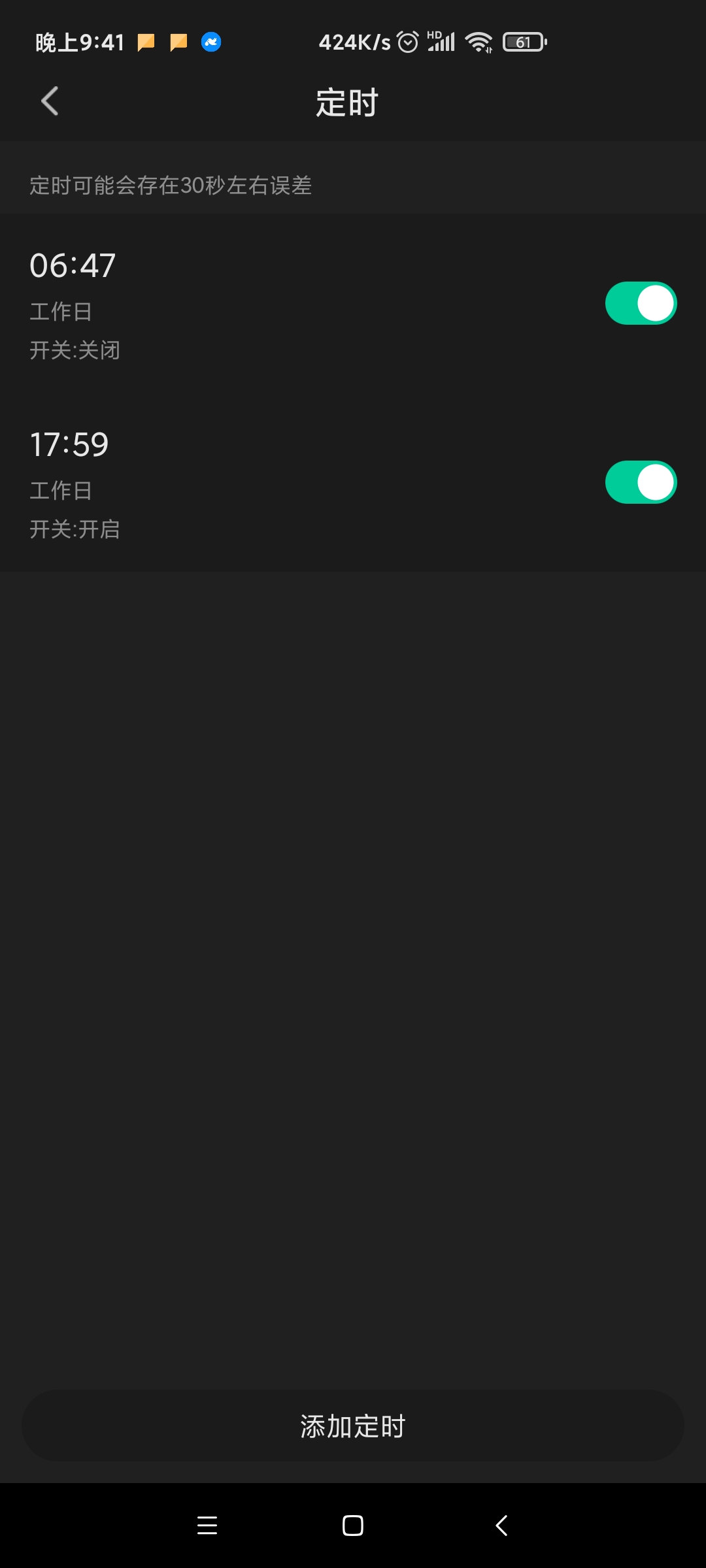The image size is (706, 1568).
Task: Click the alarm clock status bar icon
Action: (407, 41)
